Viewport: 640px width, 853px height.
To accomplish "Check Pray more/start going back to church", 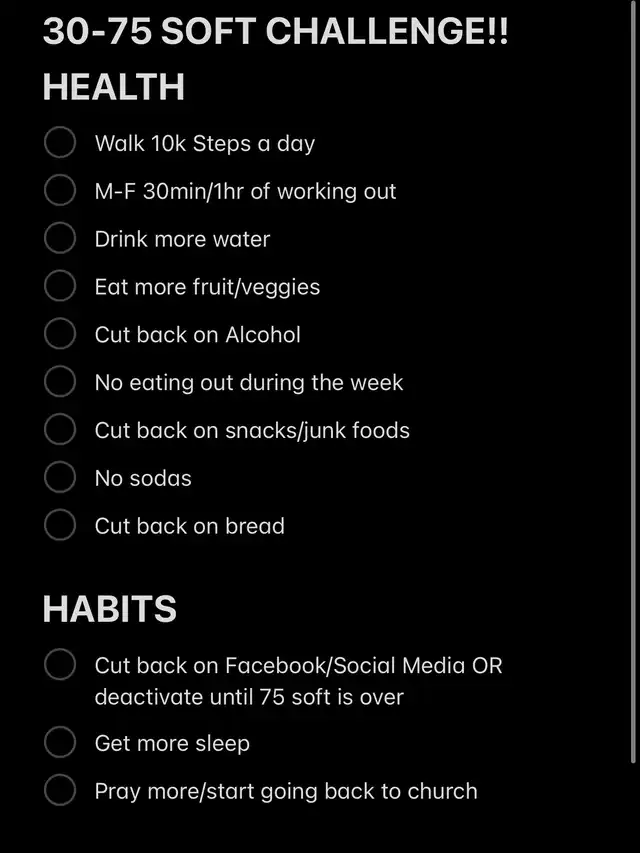I will (x=60, y=791).
